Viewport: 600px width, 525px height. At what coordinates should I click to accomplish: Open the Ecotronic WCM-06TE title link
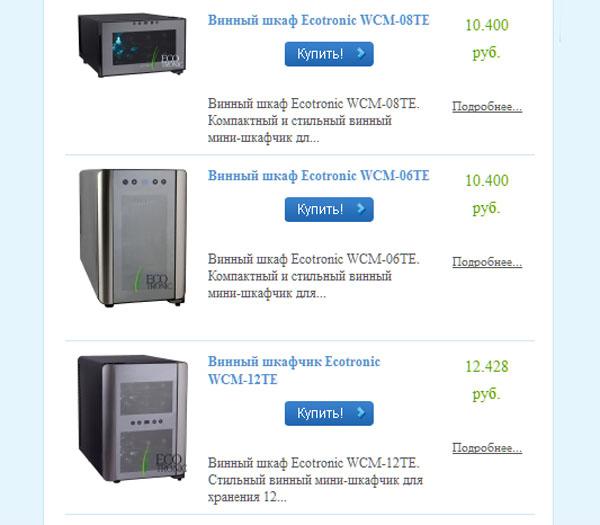click(318, 176)
